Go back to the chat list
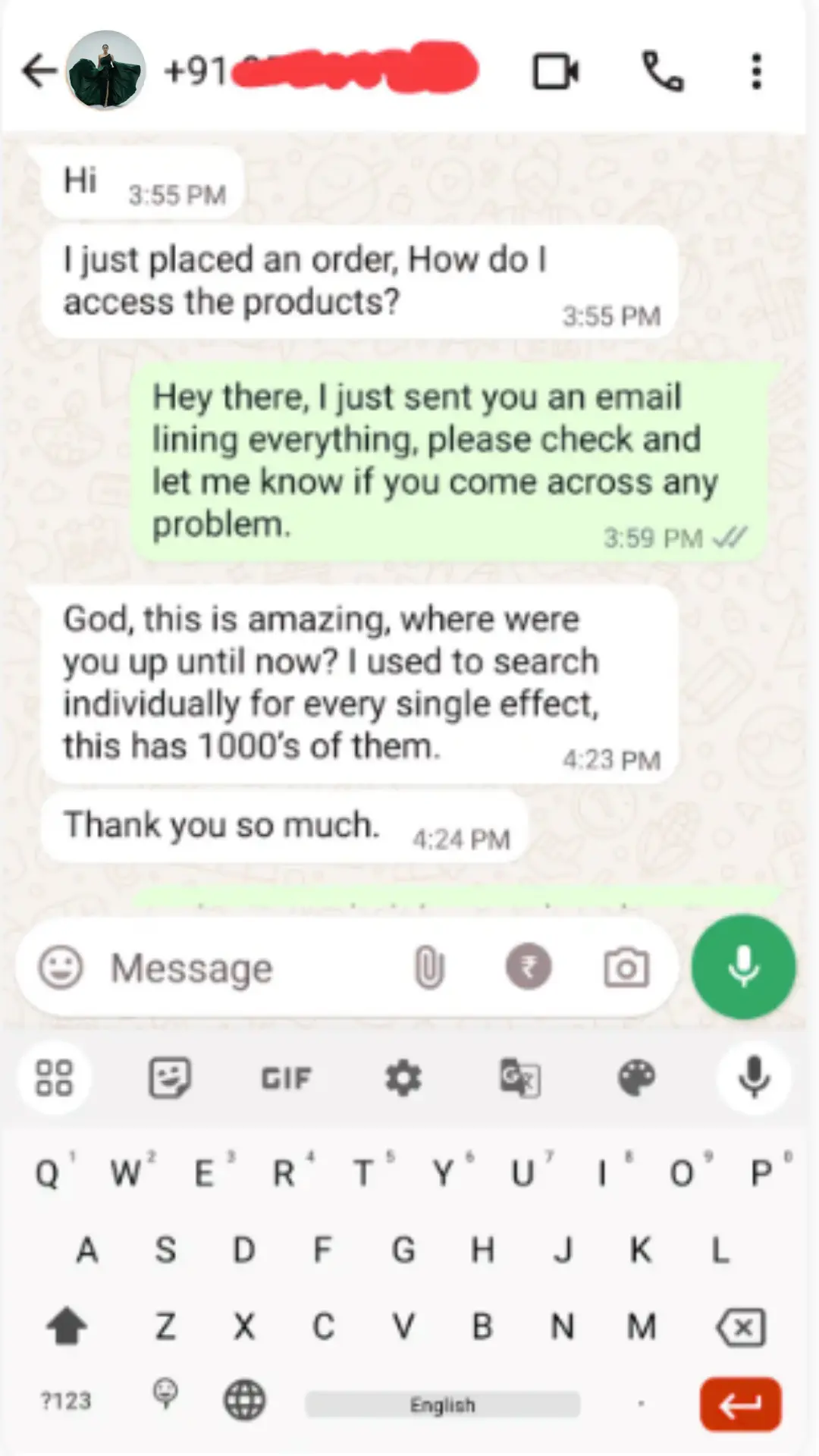The image size is (819, 1456). [x=39, y=71]
